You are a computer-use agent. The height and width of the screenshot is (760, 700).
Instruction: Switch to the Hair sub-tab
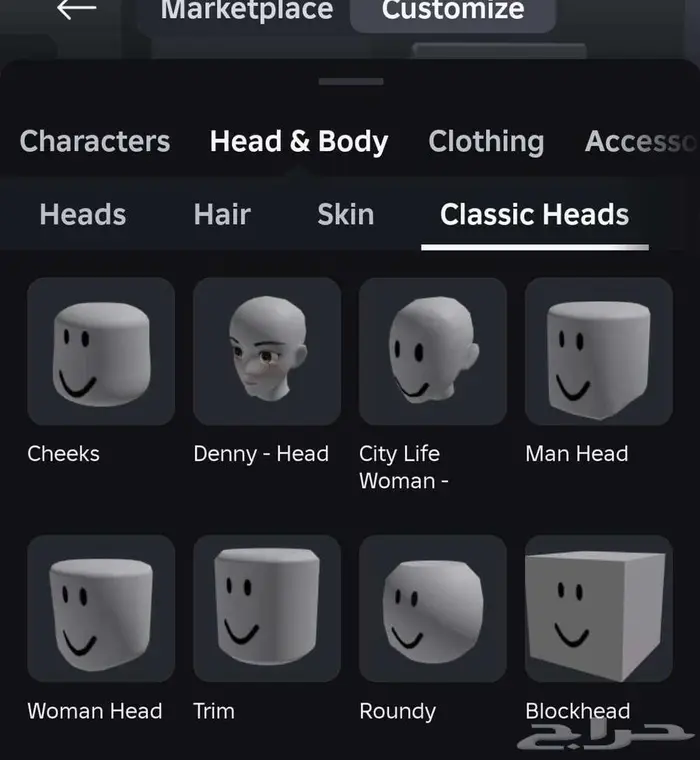click(222, 214)
